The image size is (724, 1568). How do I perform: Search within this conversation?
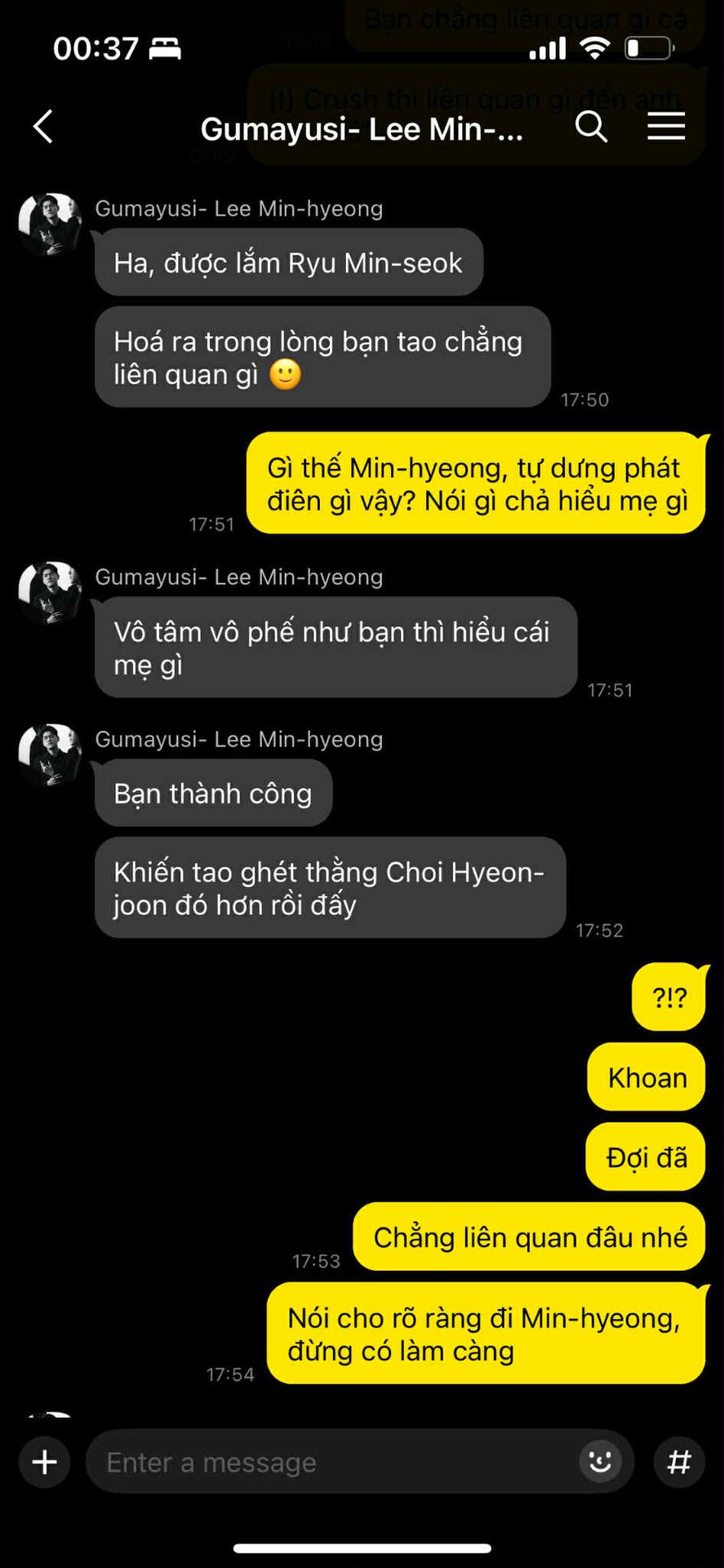pos(591,127)
